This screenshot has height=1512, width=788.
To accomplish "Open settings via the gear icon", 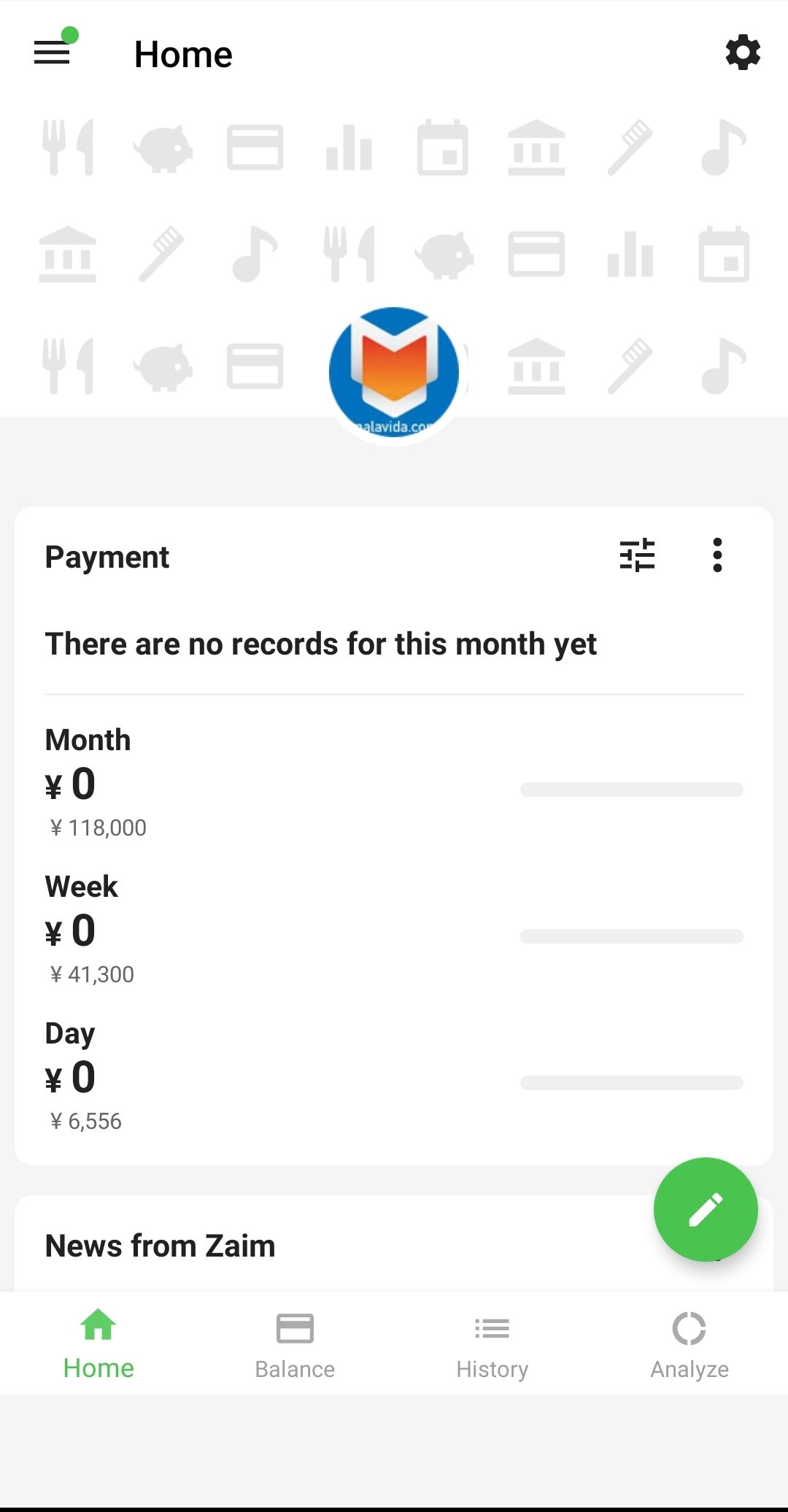I will (x=743, y=53).
